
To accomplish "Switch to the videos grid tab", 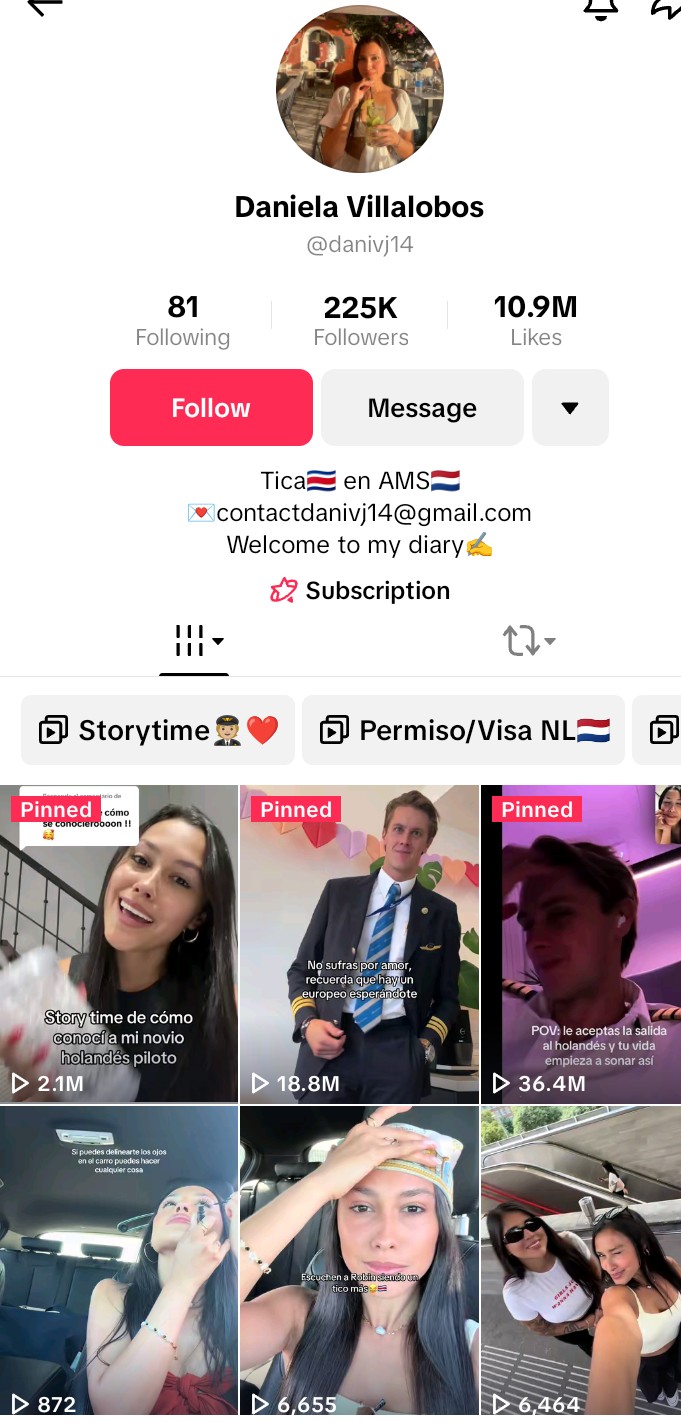I will click(x=195, y=641).
